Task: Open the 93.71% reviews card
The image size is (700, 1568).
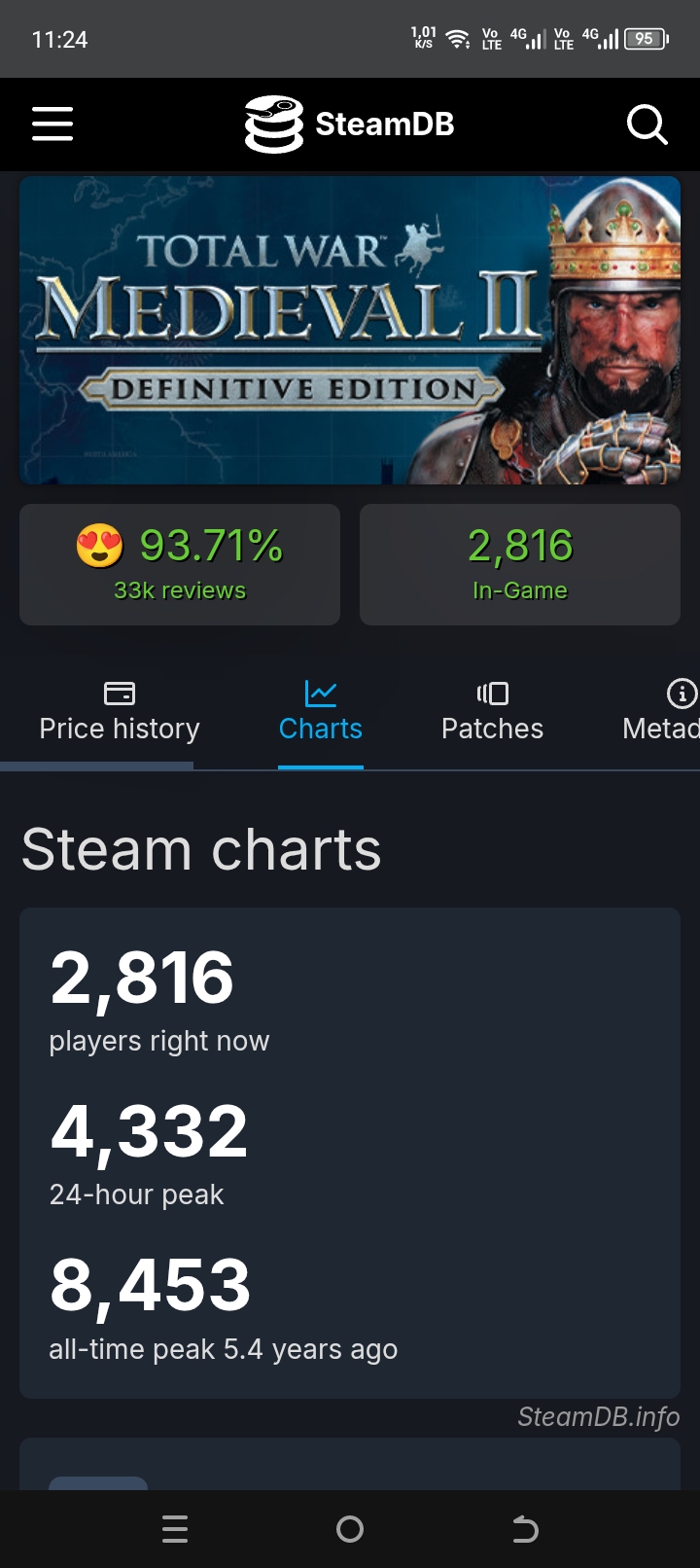Action: [x=180, y=564]
